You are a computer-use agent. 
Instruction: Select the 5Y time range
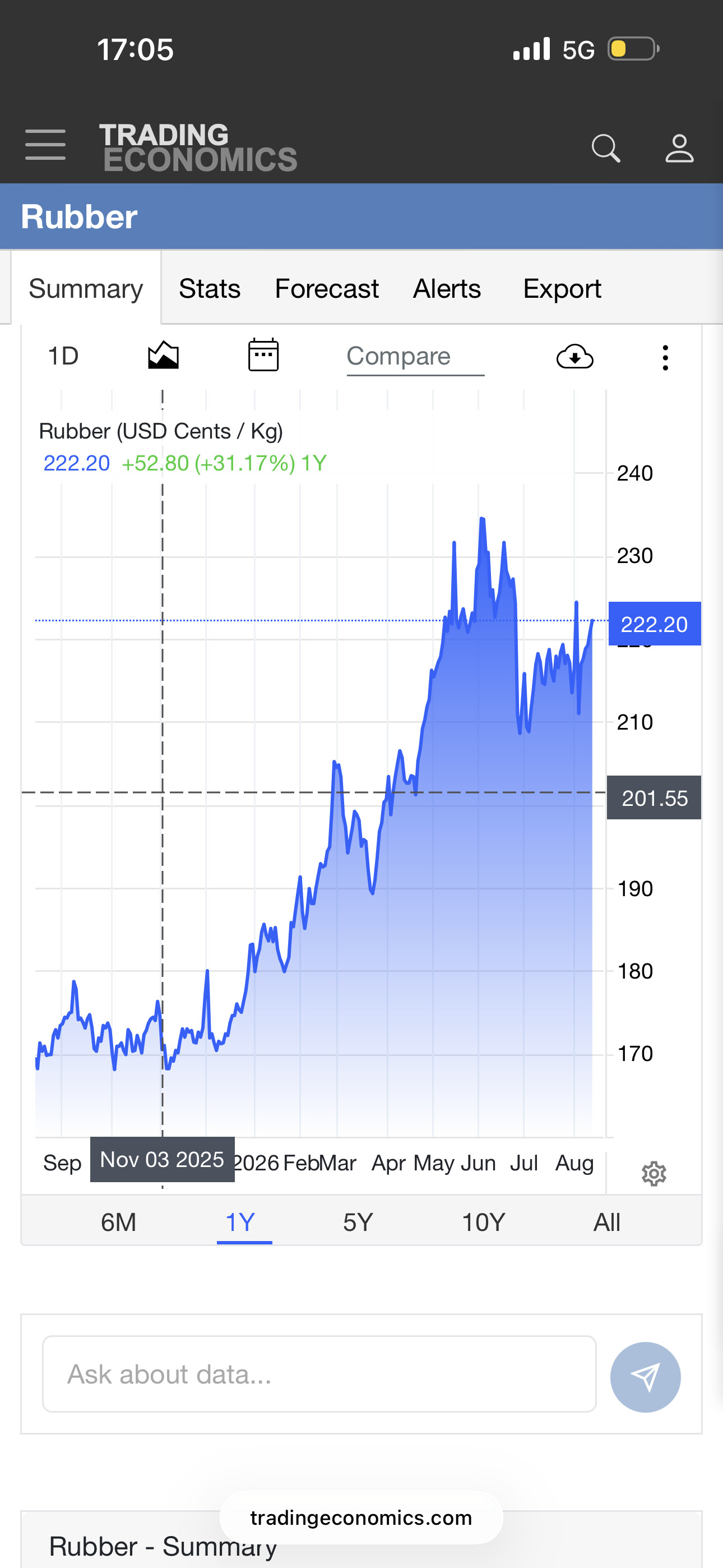click(357, 1221)
